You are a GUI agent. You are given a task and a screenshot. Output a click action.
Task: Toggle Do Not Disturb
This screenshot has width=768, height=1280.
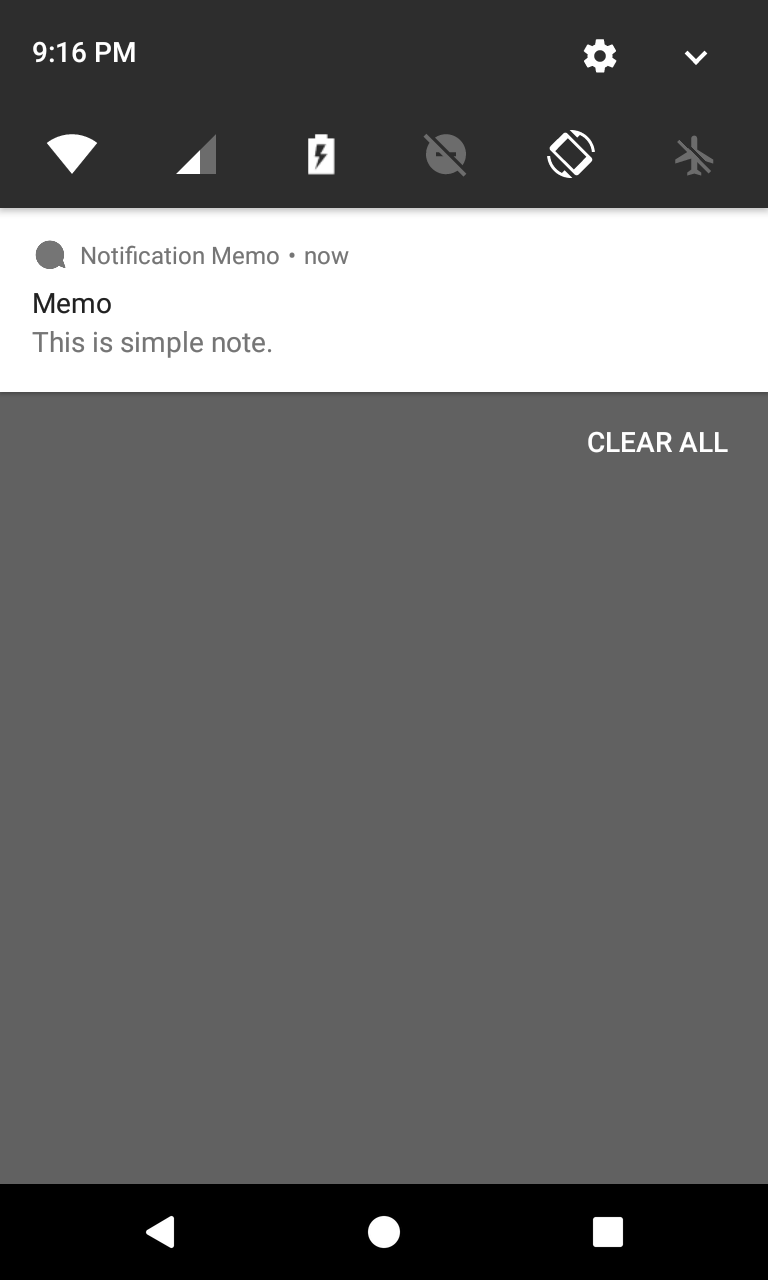tap(446, 155)
